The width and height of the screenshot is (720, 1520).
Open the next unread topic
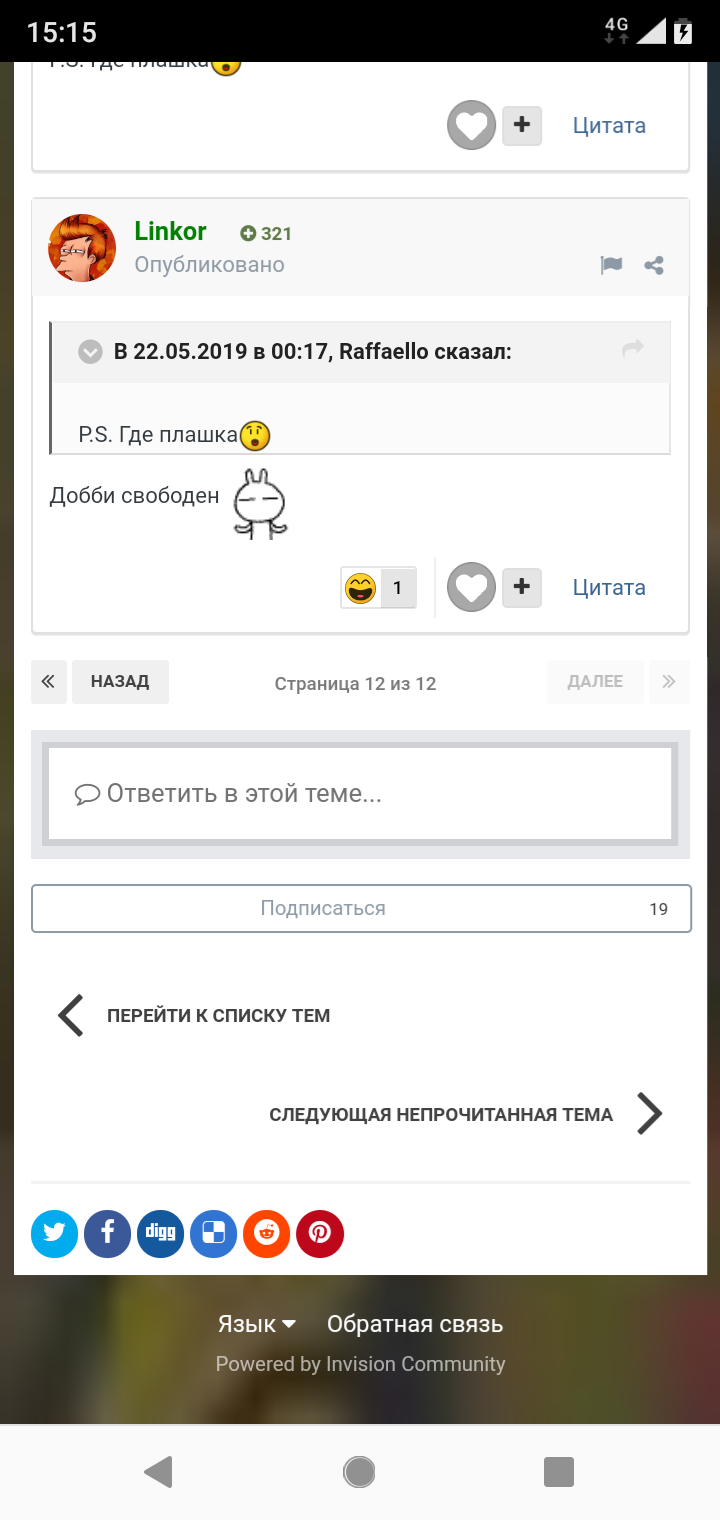(x=465, y=1114)
